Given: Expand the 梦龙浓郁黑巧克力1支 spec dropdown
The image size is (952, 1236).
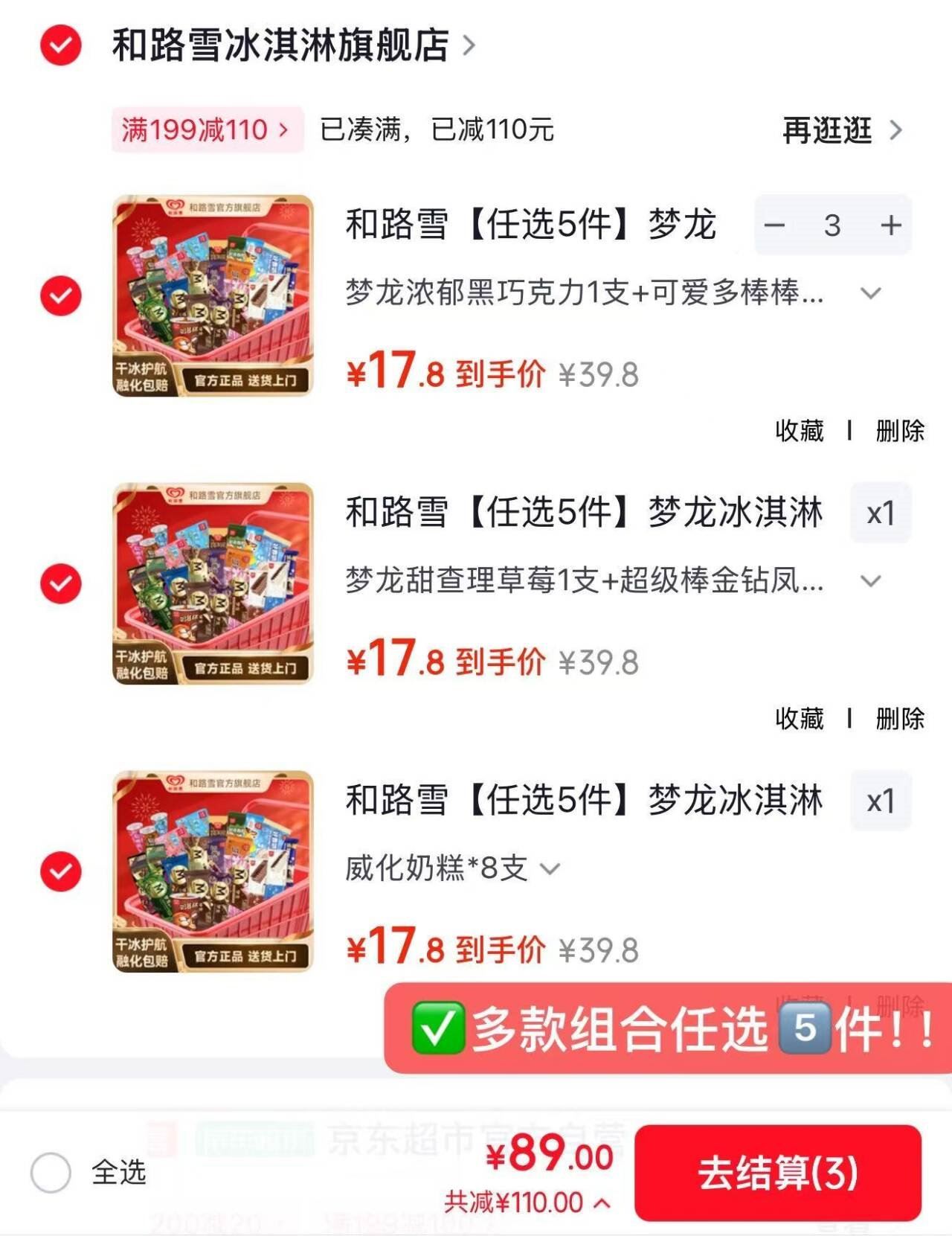Looking at the screenshot, I should [x=870, y=293].
